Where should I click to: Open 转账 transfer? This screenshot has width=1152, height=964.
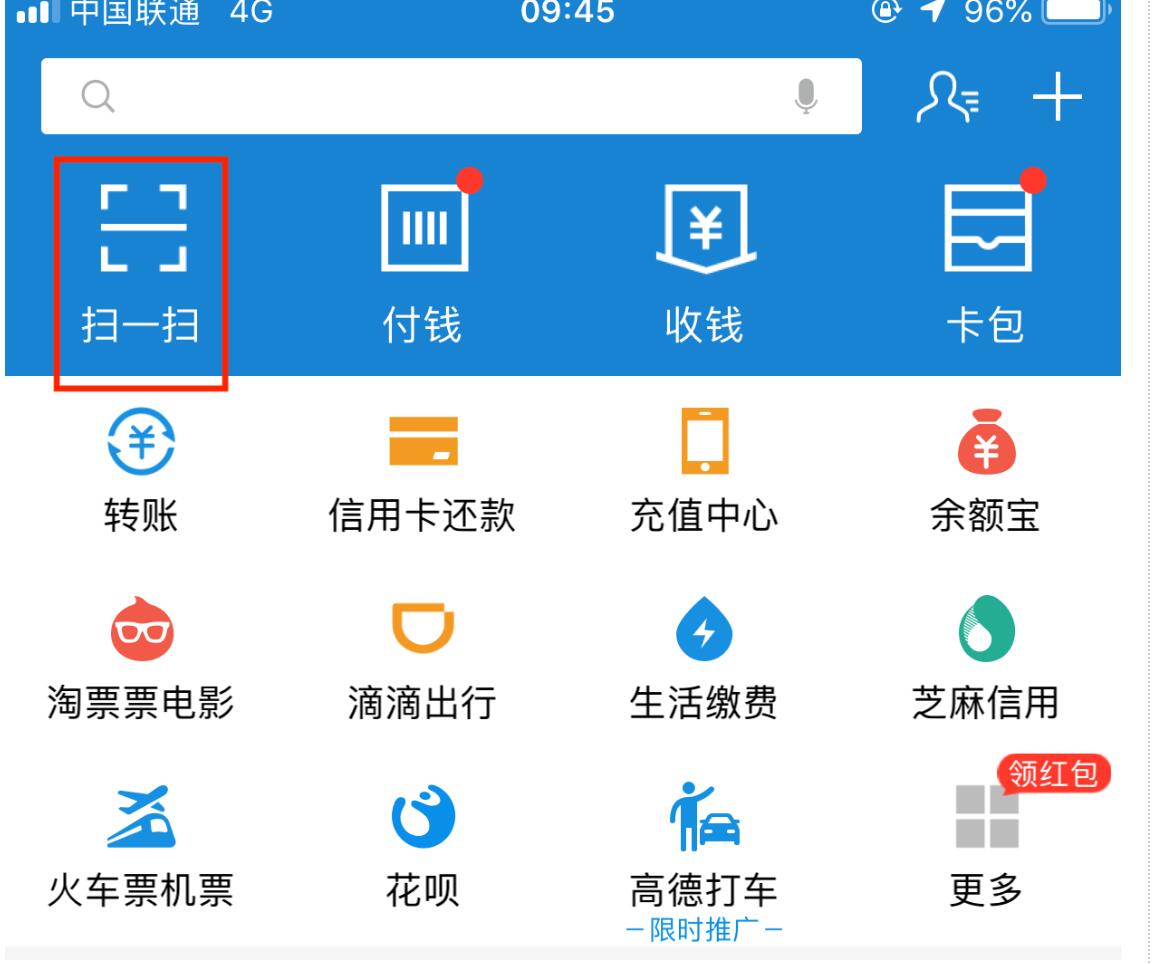click(x=140, y=470)
